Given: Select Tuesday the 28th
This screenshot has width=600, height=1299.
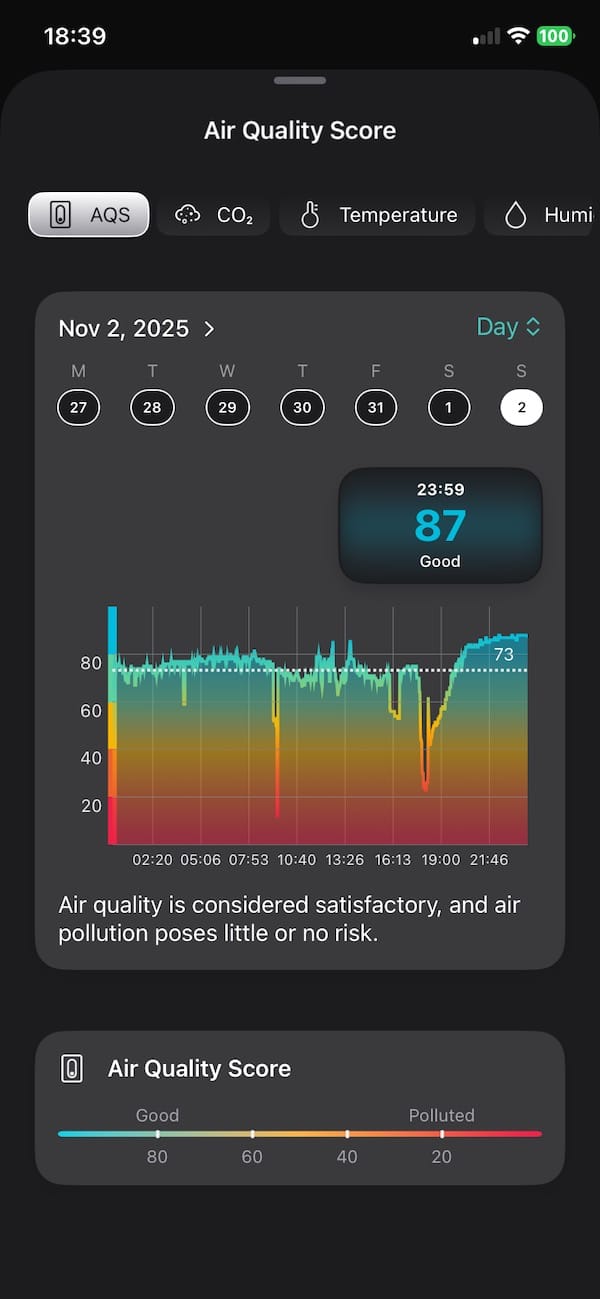Looking at the screenshot, I should 152,407.
